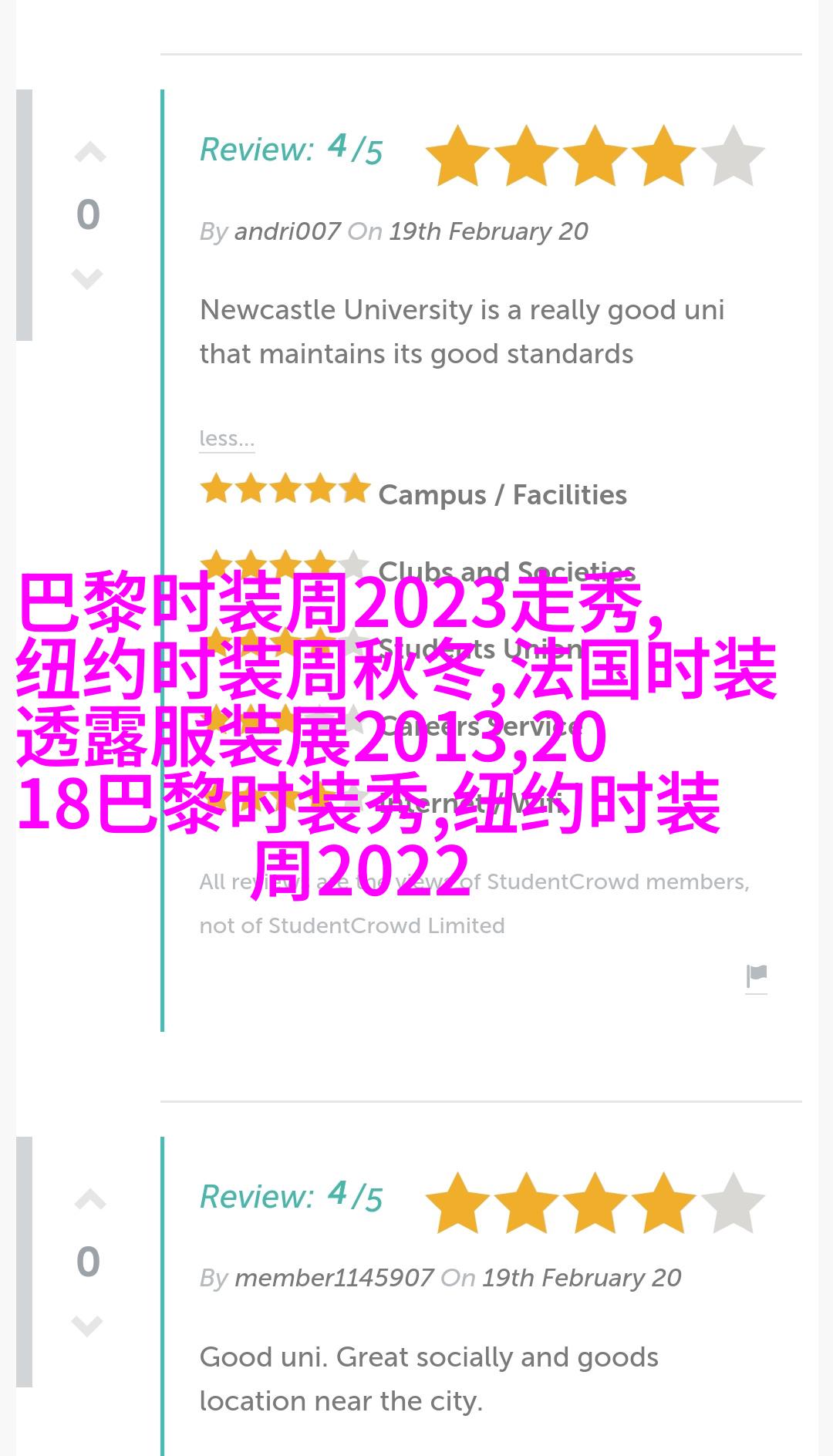Upvote andri007's review

(x=89, y=153)
